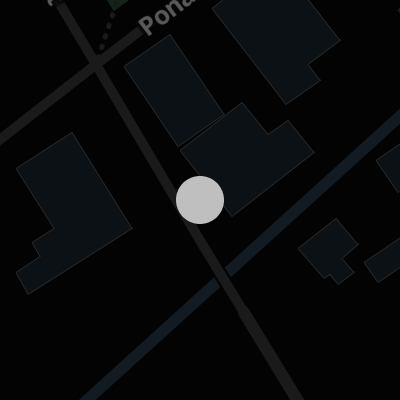The width and height of the screenshot is (400, 400).
Task: Tap the grey circular location marker
Action: [x=200, y=200]
